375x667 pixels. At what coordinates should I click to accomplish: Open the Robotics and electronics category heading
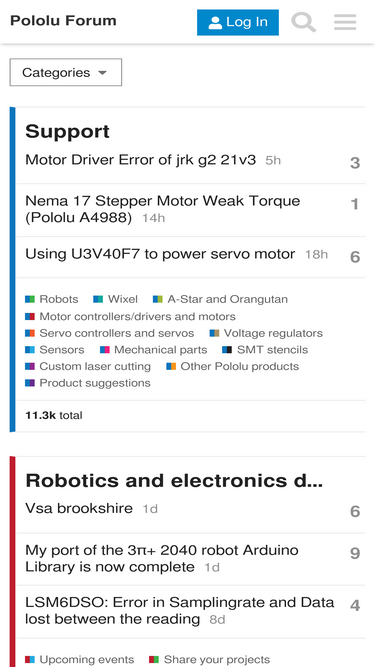click(x=174, y=481)
